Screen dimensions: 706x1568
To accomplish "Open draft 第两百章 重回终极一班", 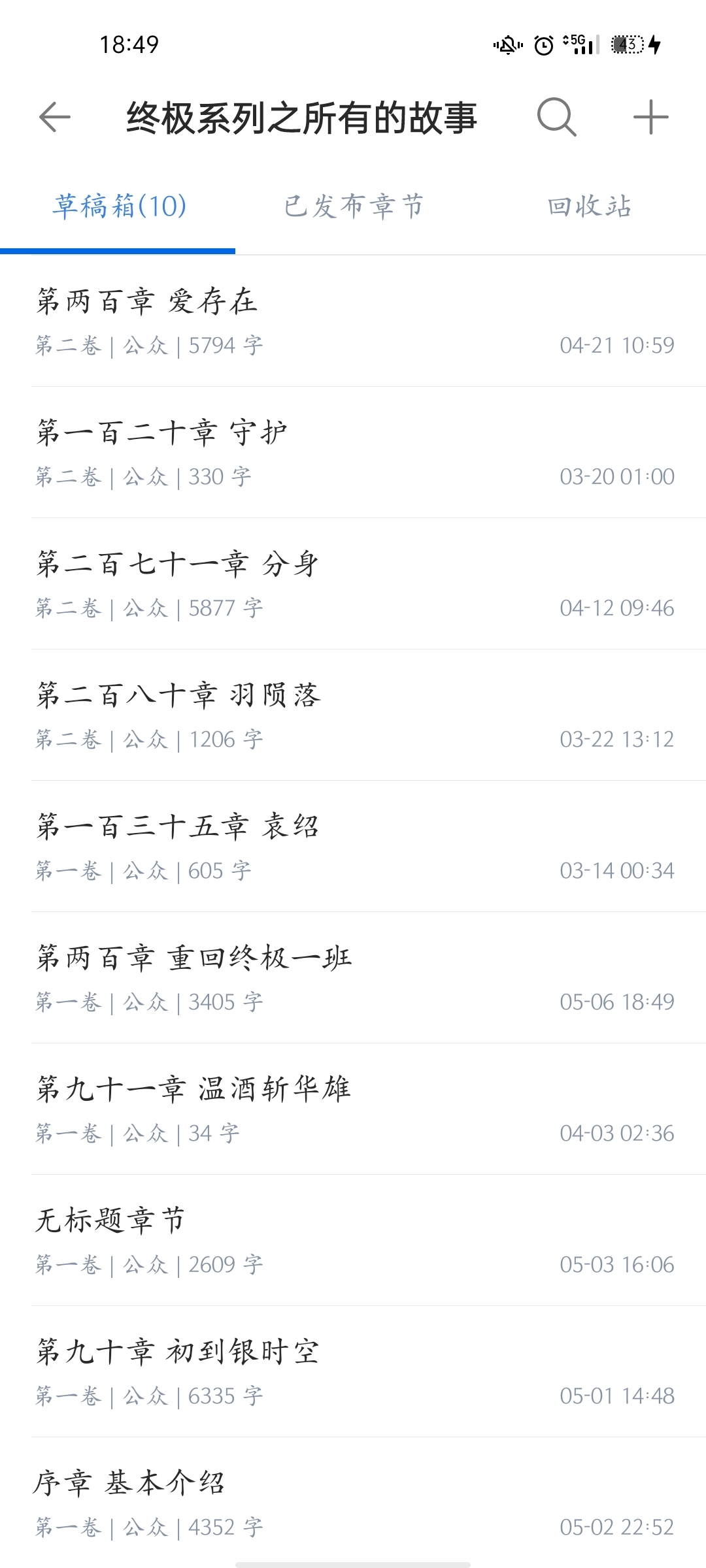I will tap(353, 978).
